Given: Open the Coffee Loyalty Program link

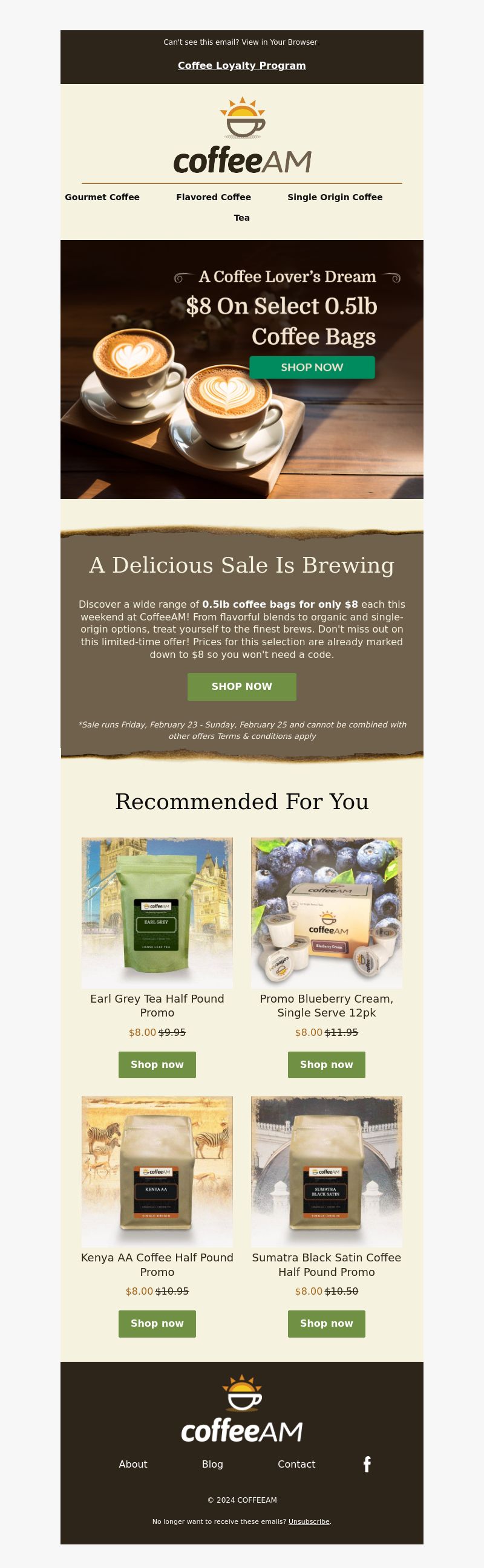Looking at the screenshot, I should tap(241, 66).
